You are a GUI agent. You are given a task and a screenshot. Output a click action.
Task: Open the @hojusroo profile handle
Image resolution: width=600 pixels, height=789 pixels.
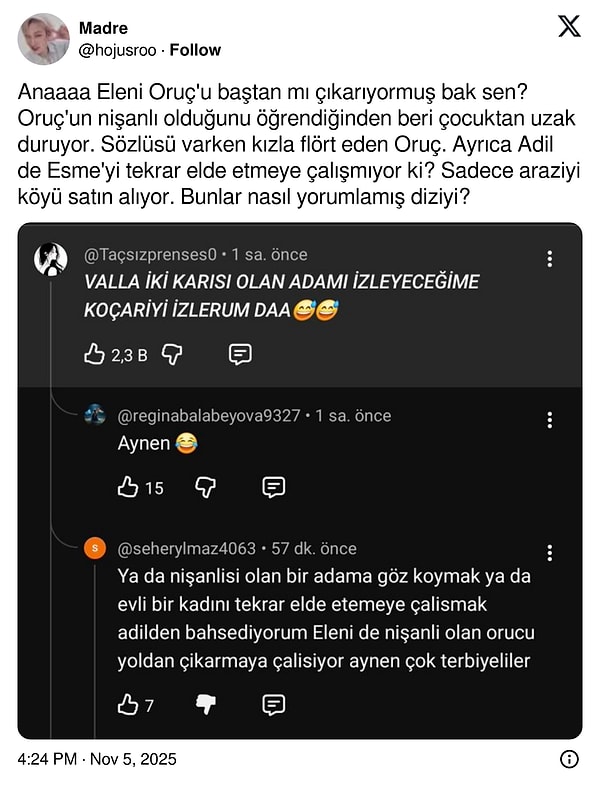tap(118, 50)
